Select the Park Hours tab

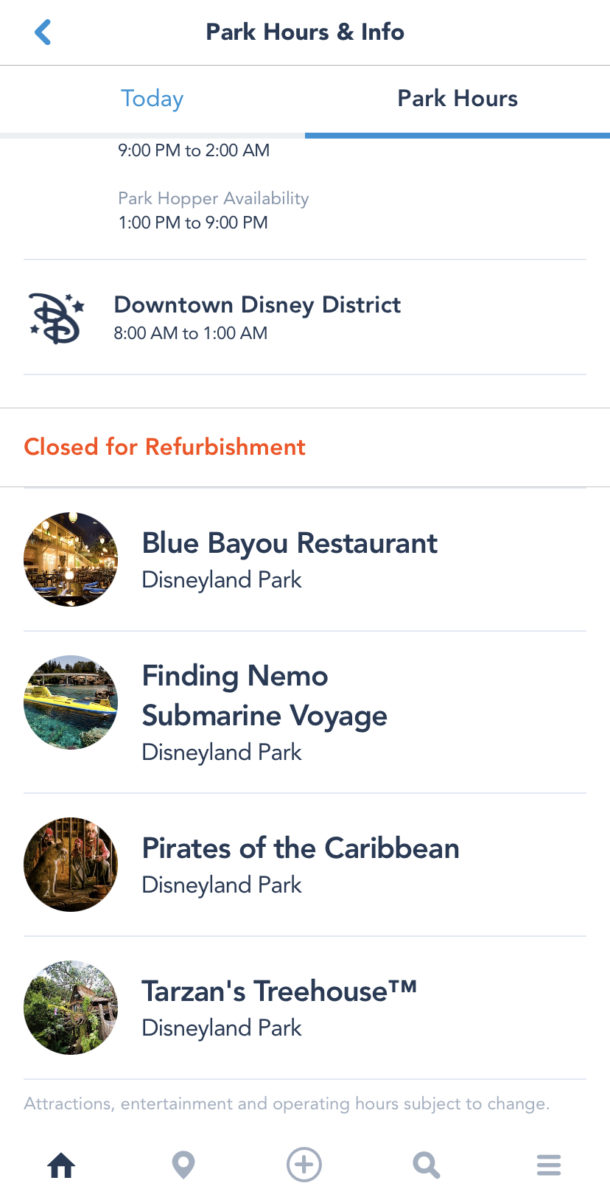(x=457, y=99)
